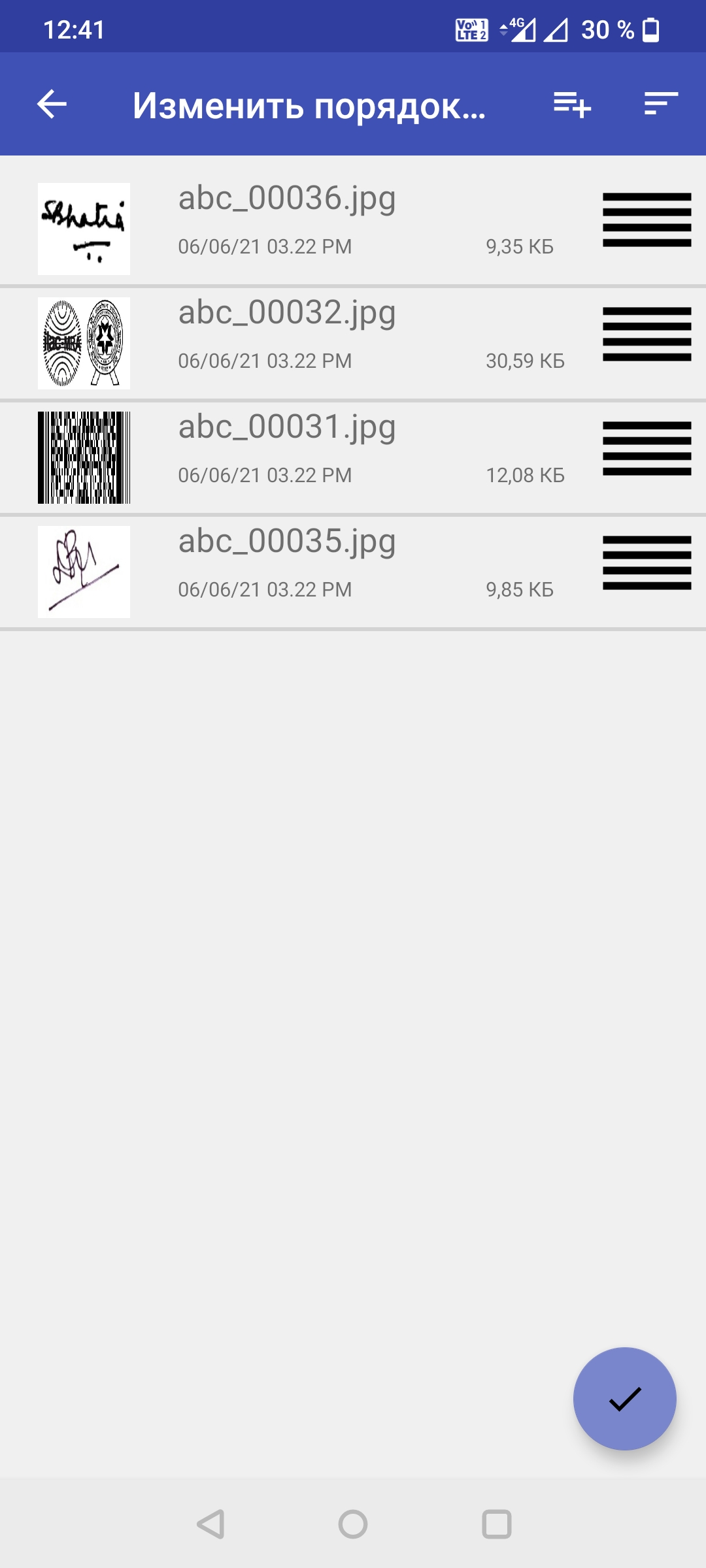Tap the add files icon
The width and height of the screenshot is (706, 1568).
572,105
